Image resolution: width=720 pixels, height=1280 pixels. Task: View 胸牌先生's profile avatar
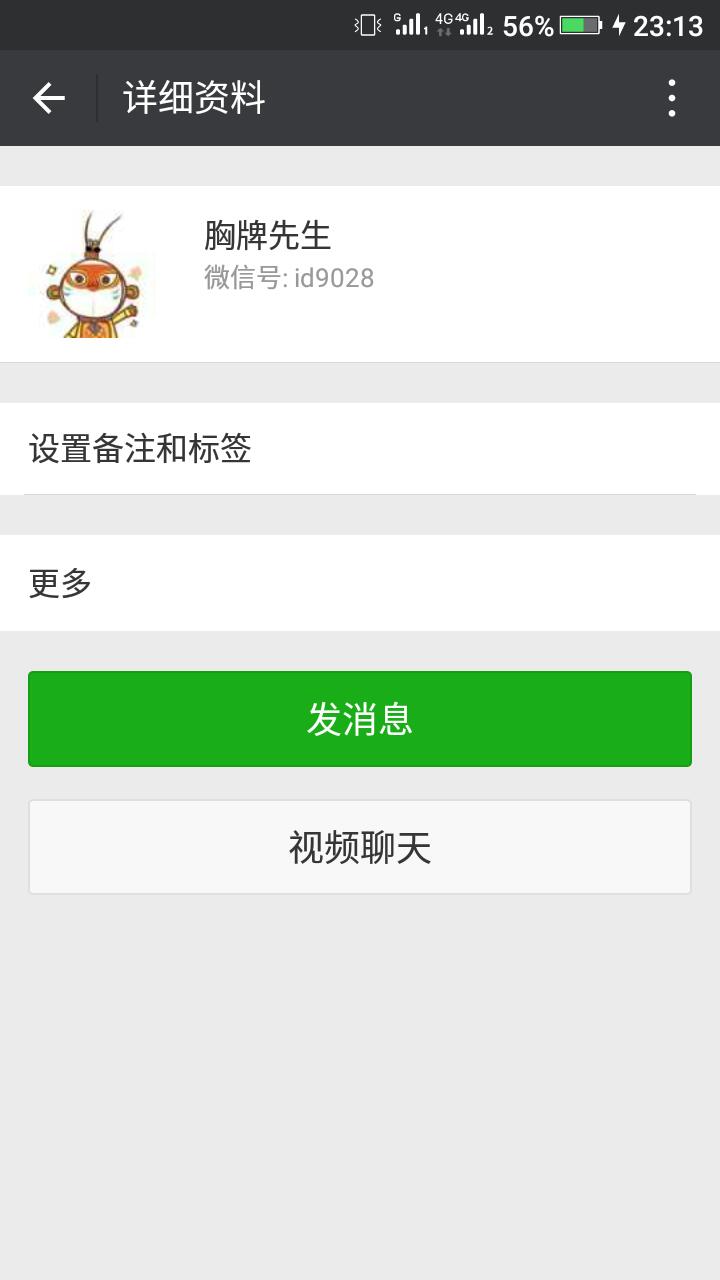point(93,274)
